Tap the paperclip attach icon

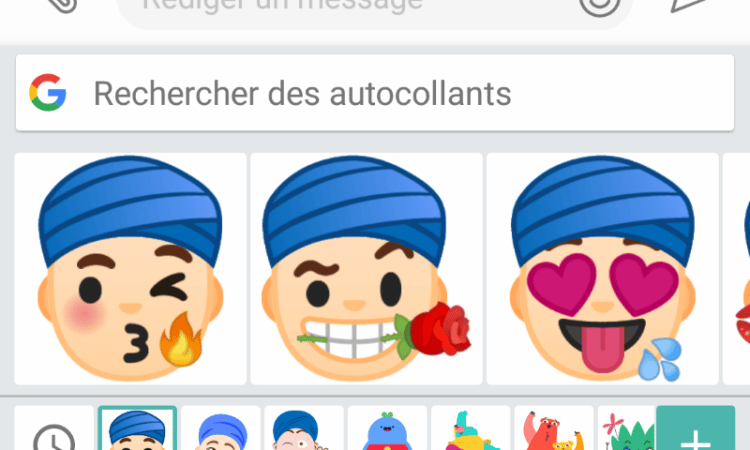click(62, 5)
